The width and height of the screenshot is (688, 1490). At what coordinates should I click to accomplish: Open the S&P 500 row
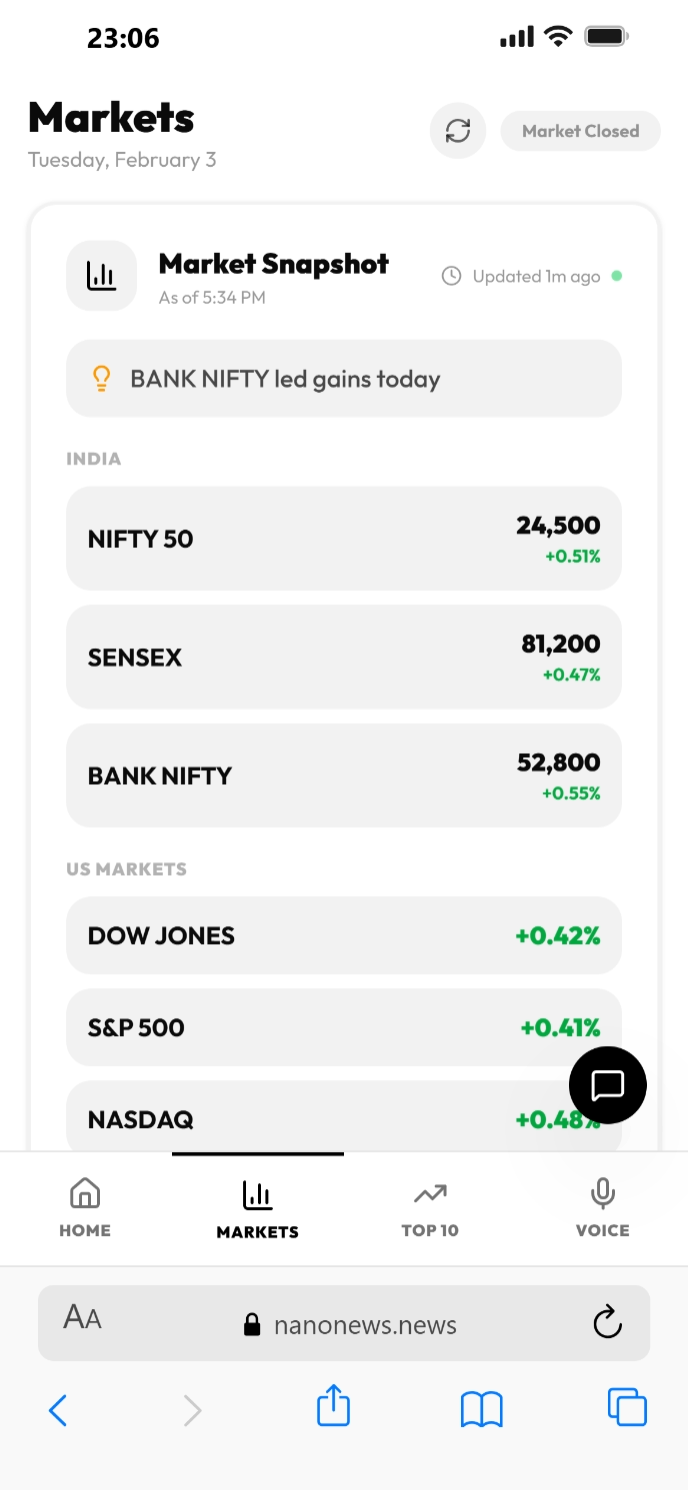344,1027
